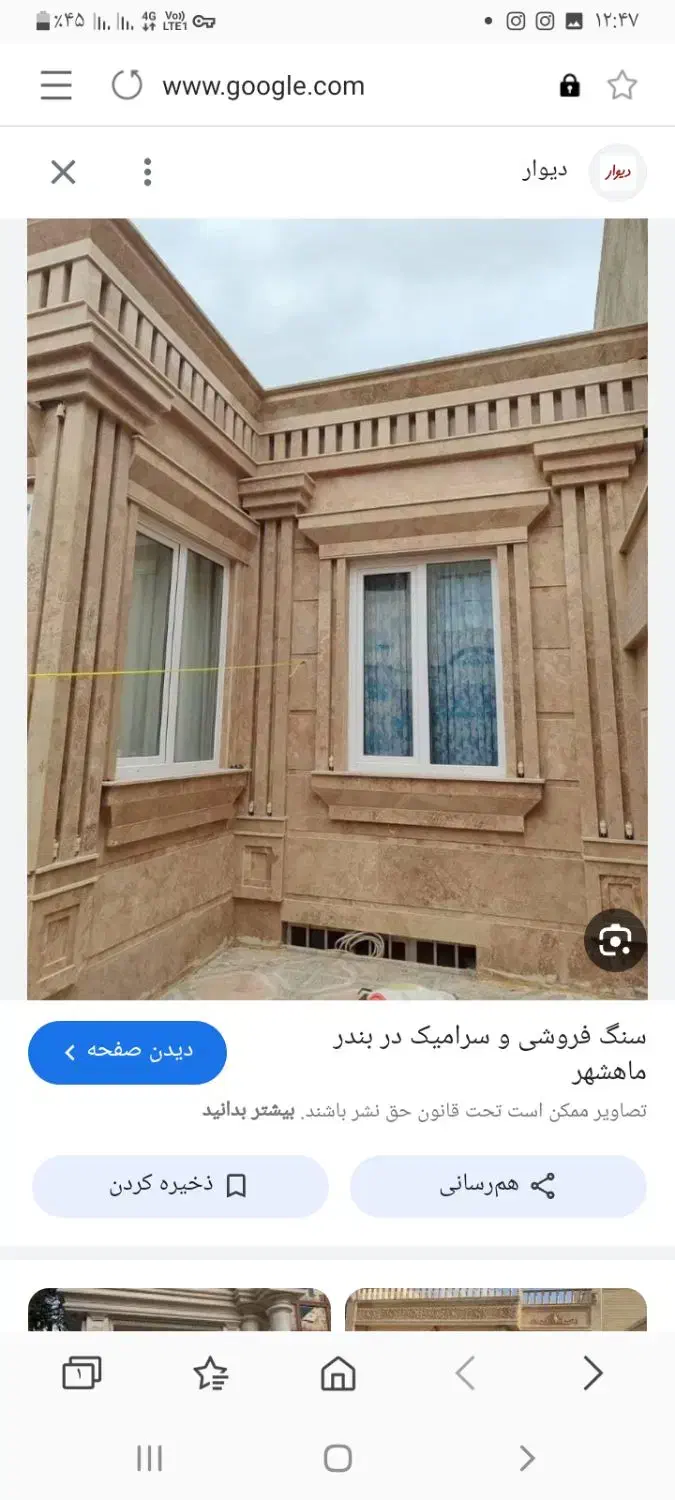The height and width of the screenshot is (1500, 675).
Task: Open the browser tabs switcher
Action: click(81, 1374)
